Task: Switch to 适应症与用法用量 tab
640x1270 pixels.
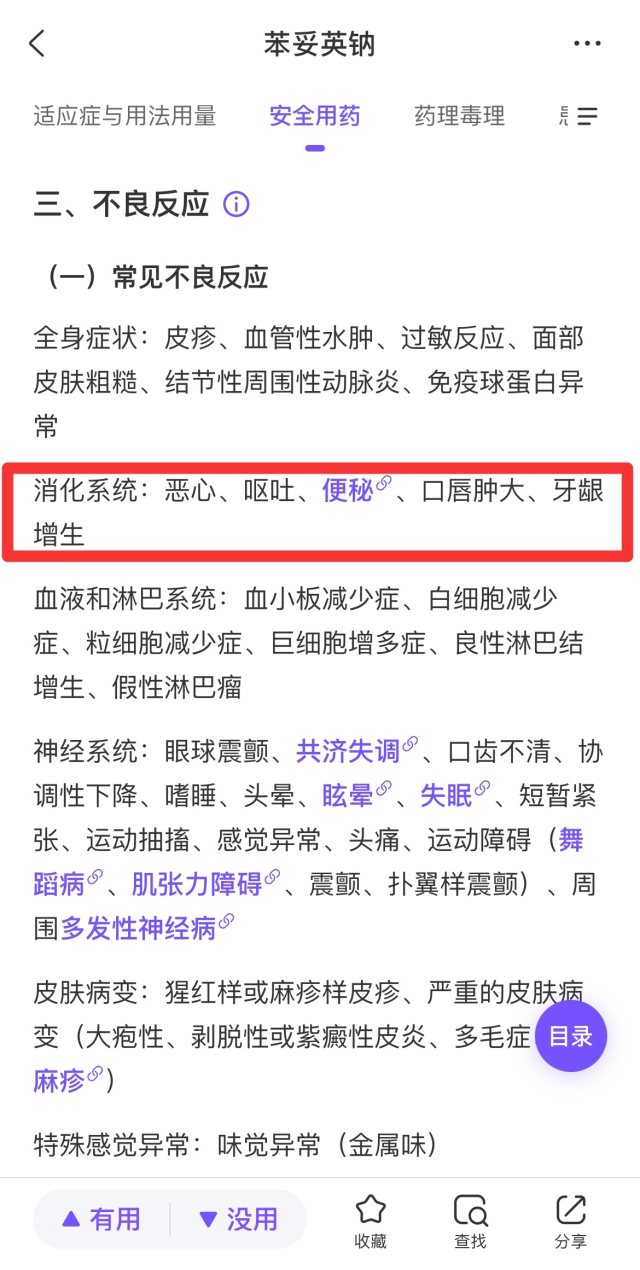Action: tap(125, 116)
